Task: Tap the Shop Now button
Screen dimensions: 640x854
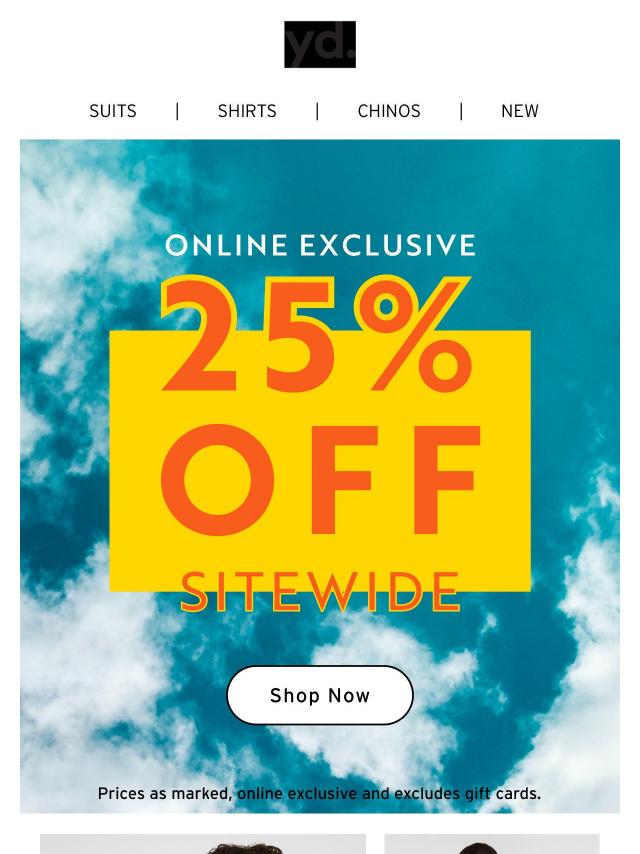Action: tap(320, 695)
